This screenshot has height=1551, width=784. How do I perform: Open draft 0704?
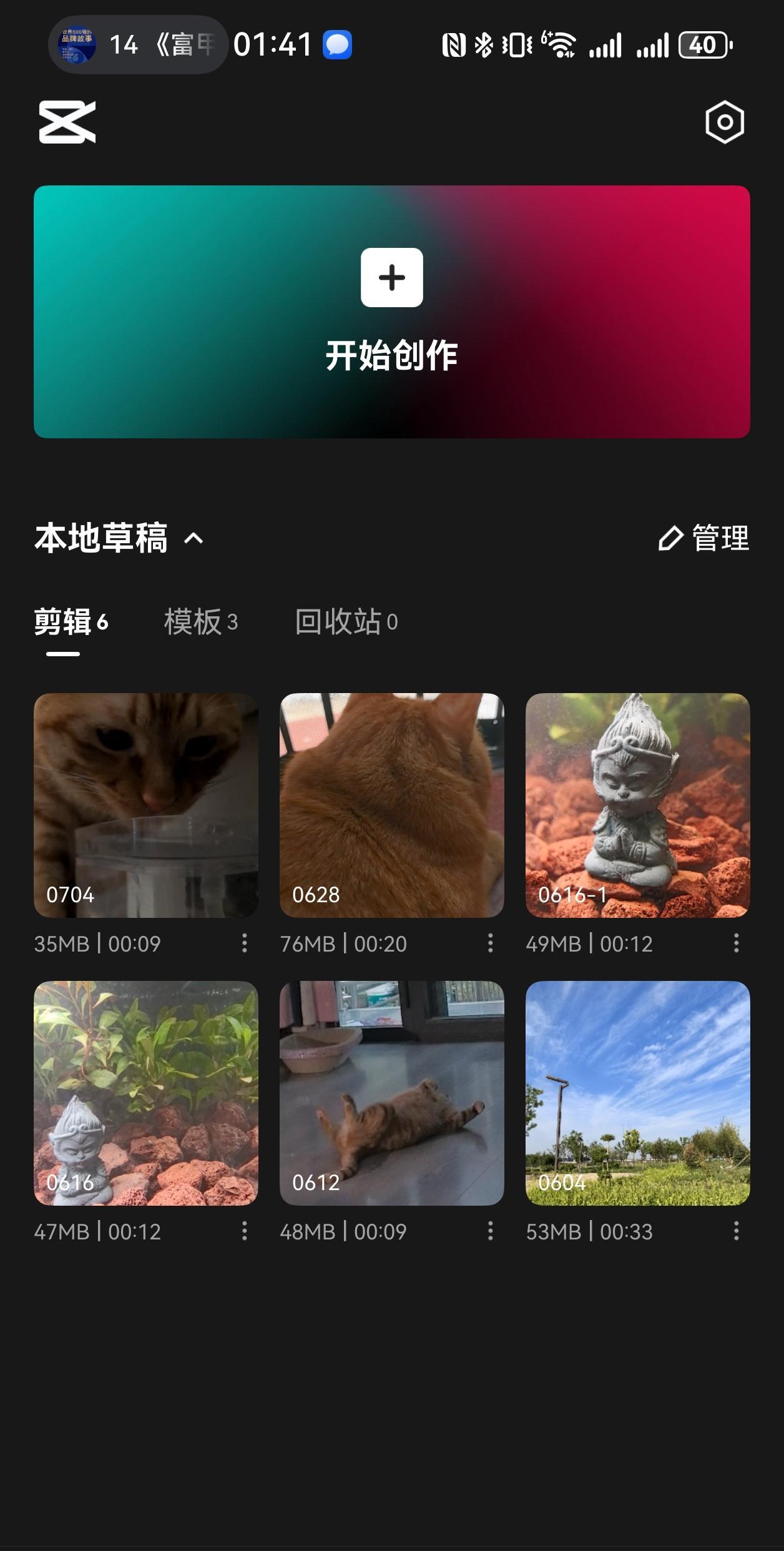(146, 805)
